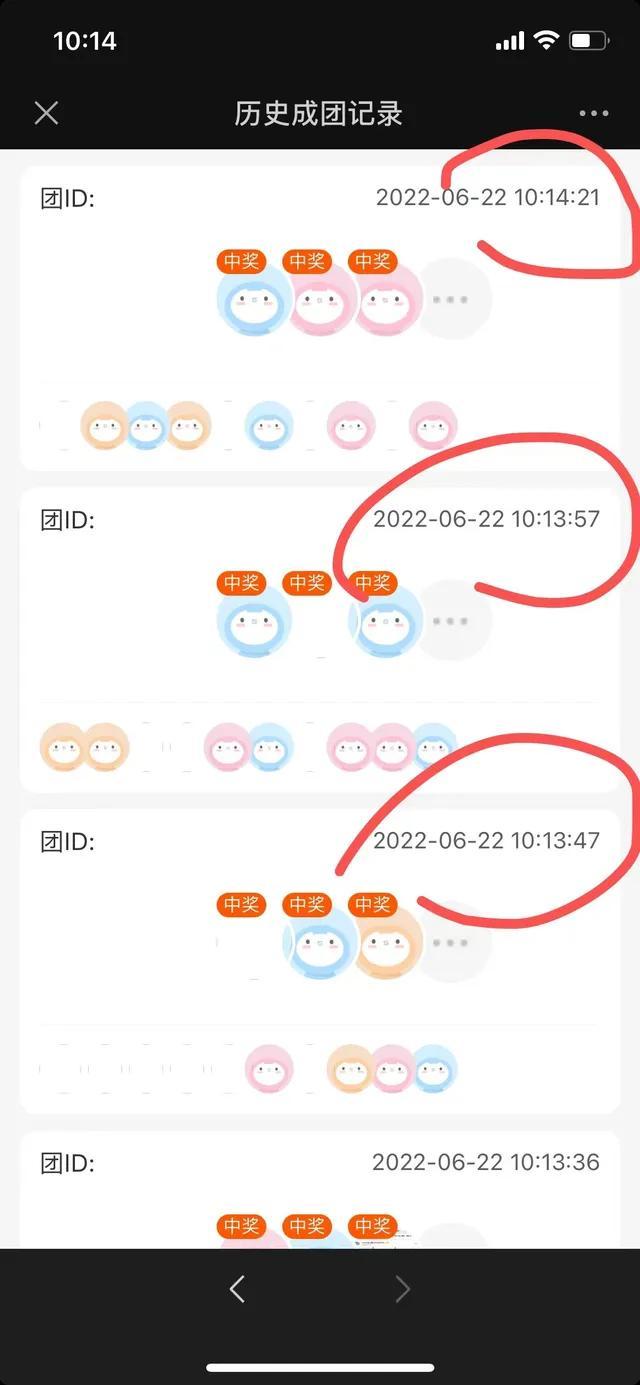This screenshot has height=1385, width=640.
Task: Go back with the bottom left arrow
Action: pyautogui.click(x=237, y=1289)
